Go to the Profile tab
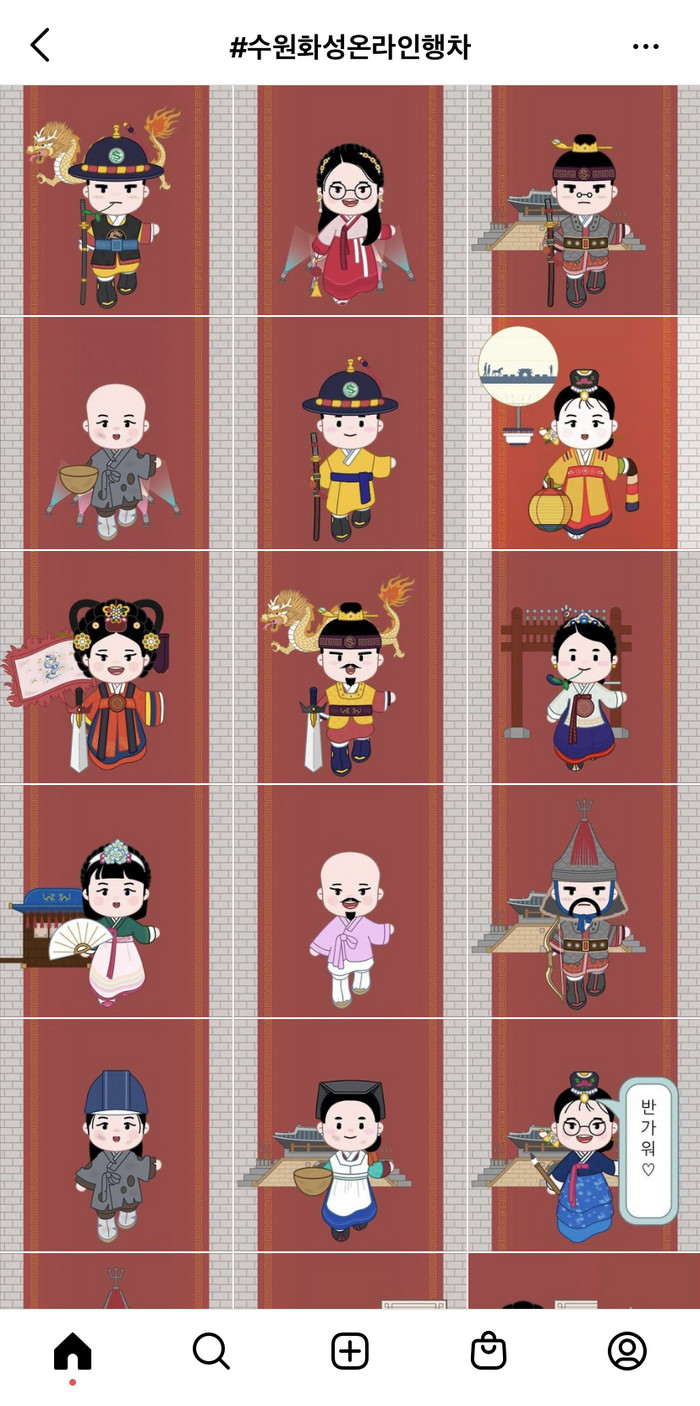 pyautogui.click(x=627, y=1351)
